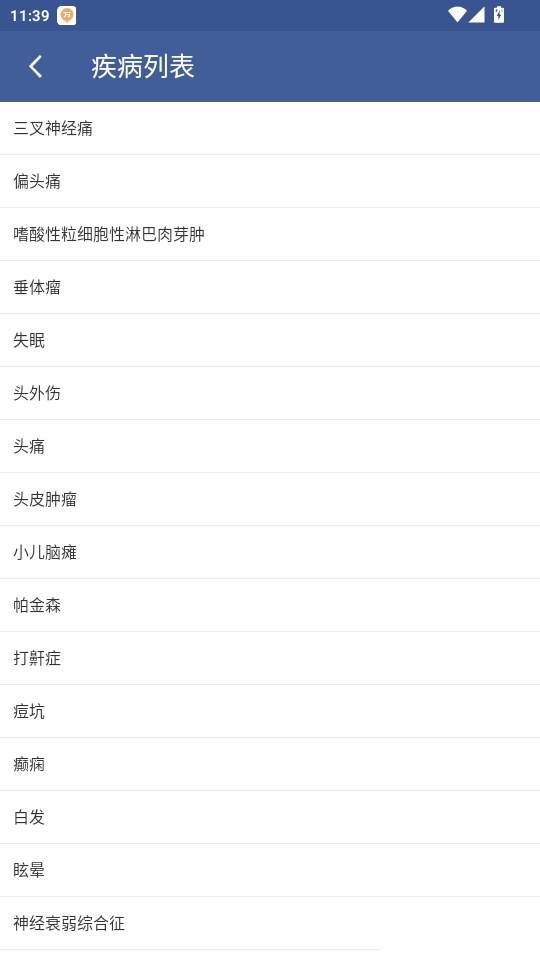Image resolution: width=540 pixels, height=960 pixels.
Task: Select 癫痫 from the list
Action: click(x=270, y=764)
